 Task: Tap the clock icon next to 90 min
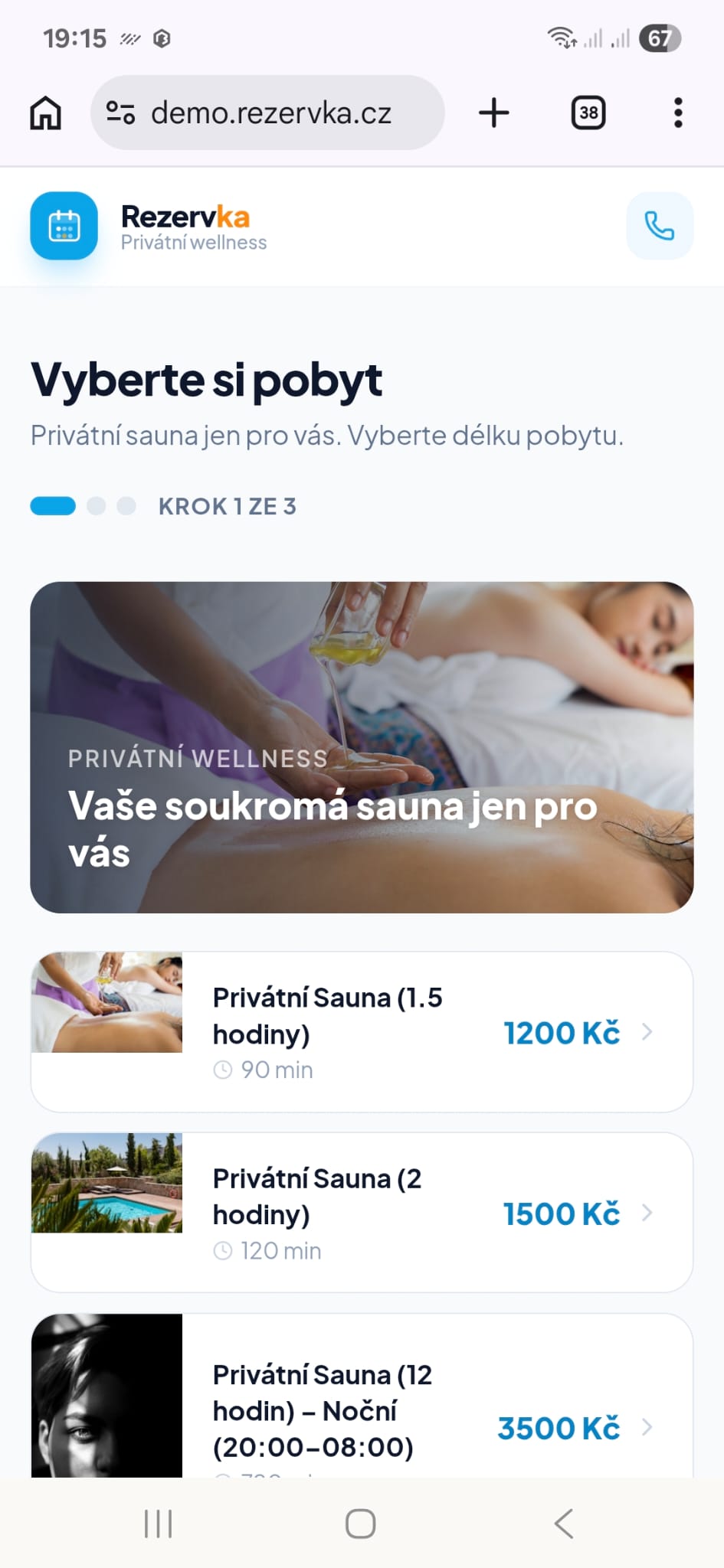tap(224, 1070)
